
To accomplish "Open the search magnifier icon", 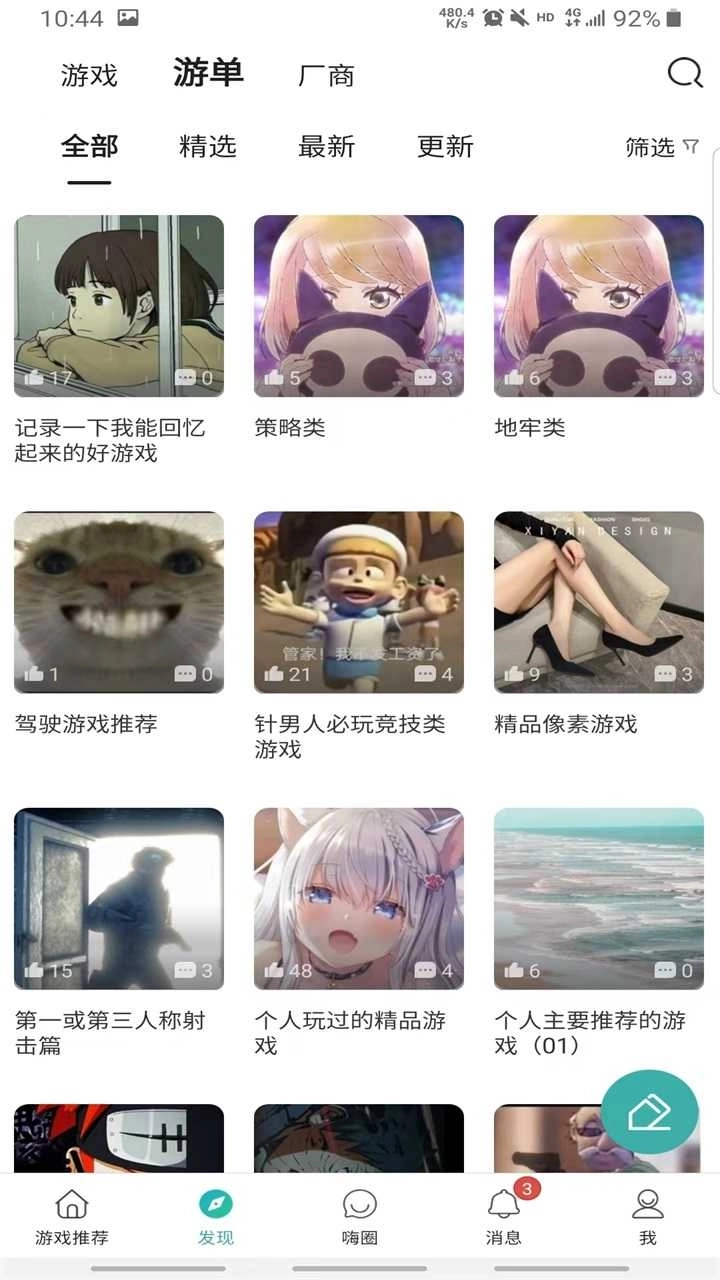I will pos(685,74).
